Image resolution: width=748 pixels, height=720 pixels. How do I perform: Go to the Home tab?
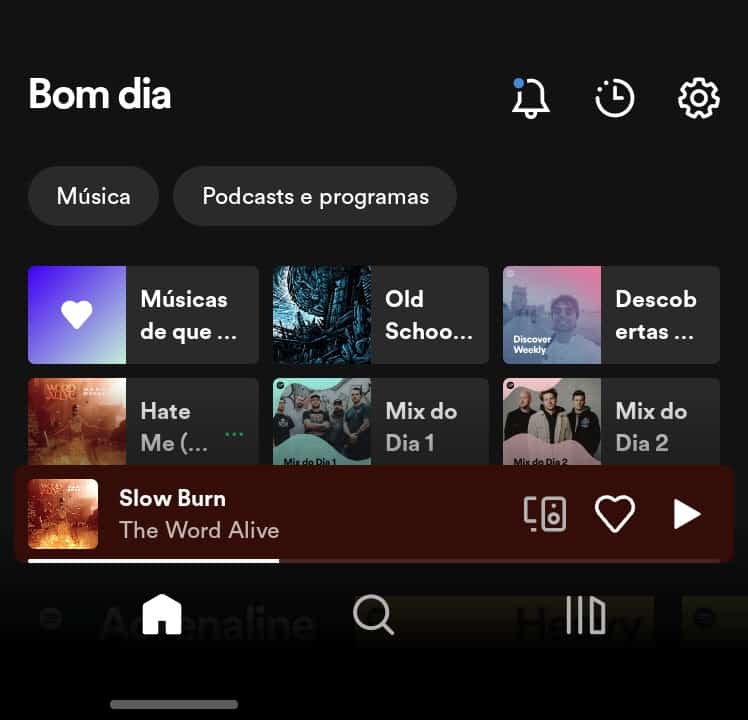coord(162,614)
